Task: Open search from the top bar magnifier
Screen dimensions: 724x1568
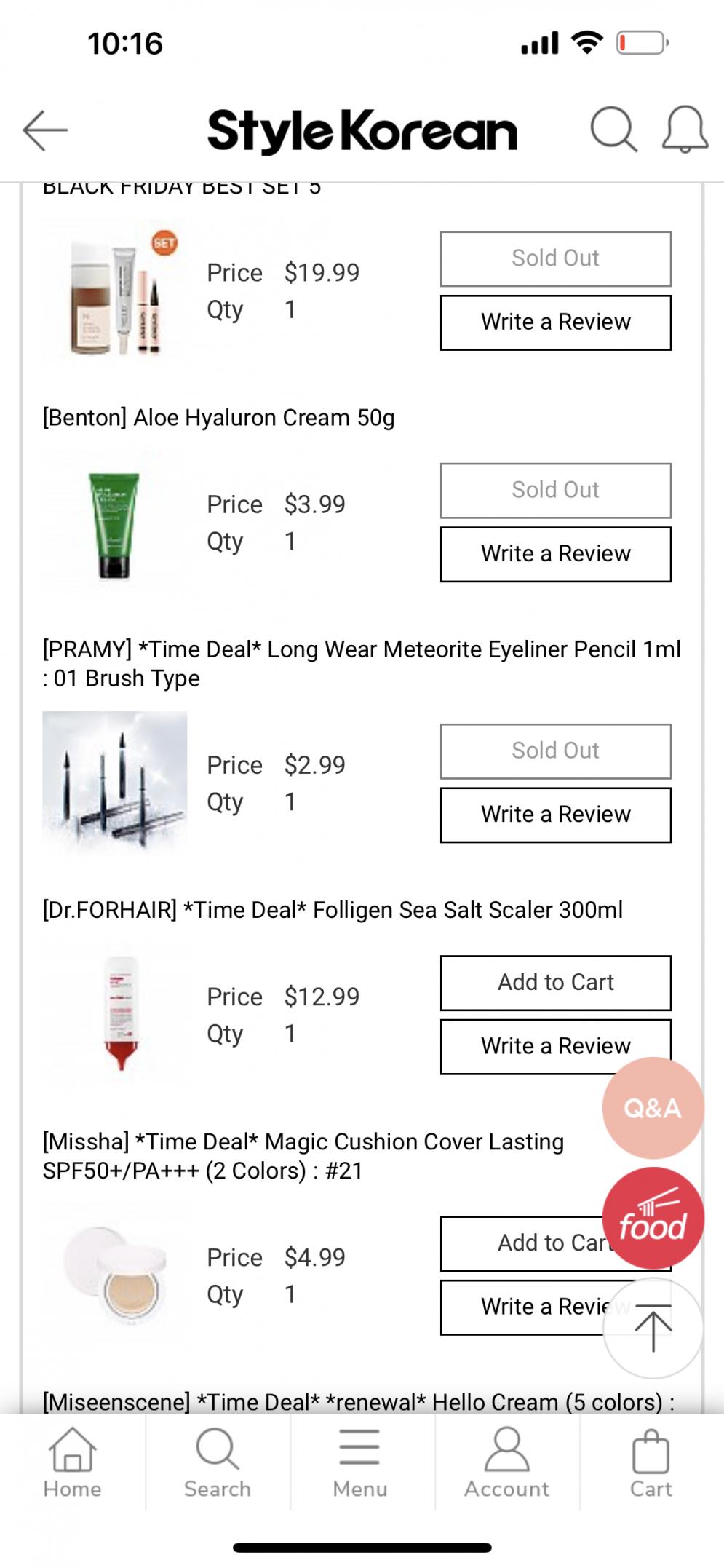Action: pyautogui.click(x=613, y=130)
